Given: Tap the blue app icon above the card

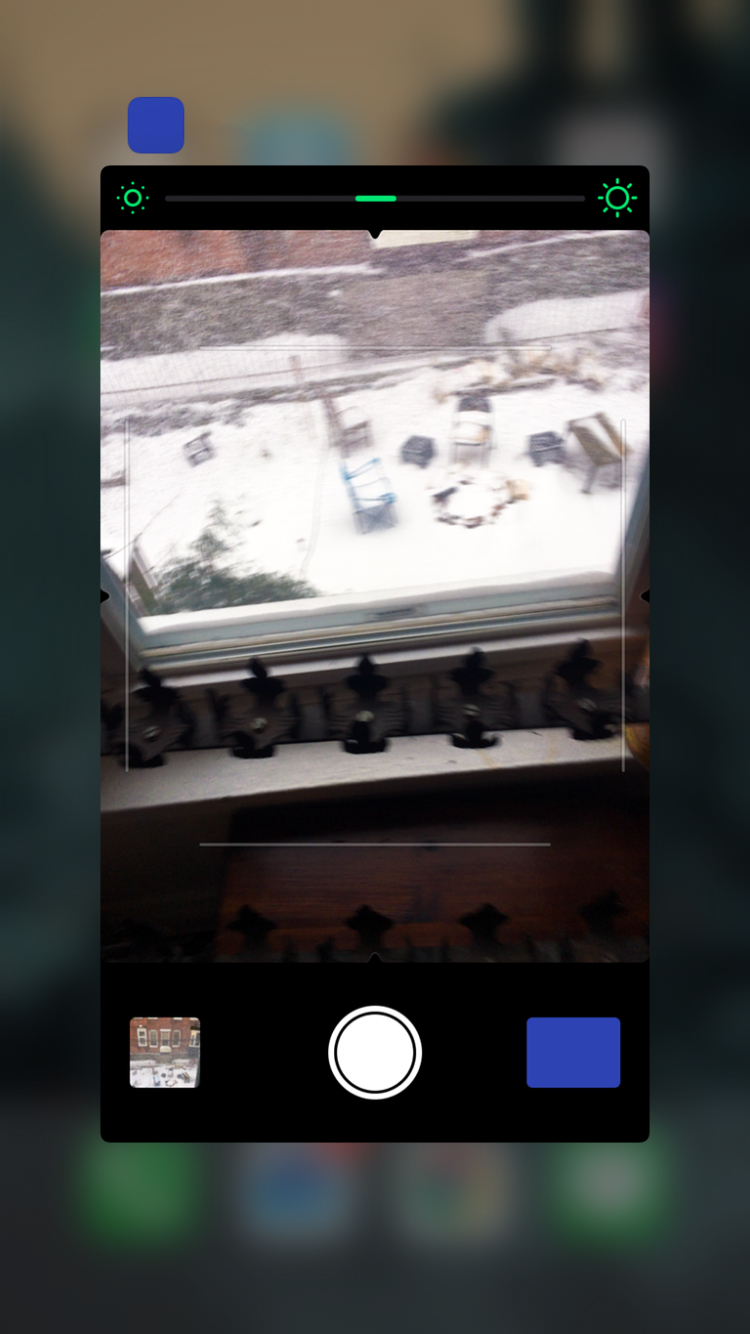Looking at the screenshot, I should click(156, 125).
